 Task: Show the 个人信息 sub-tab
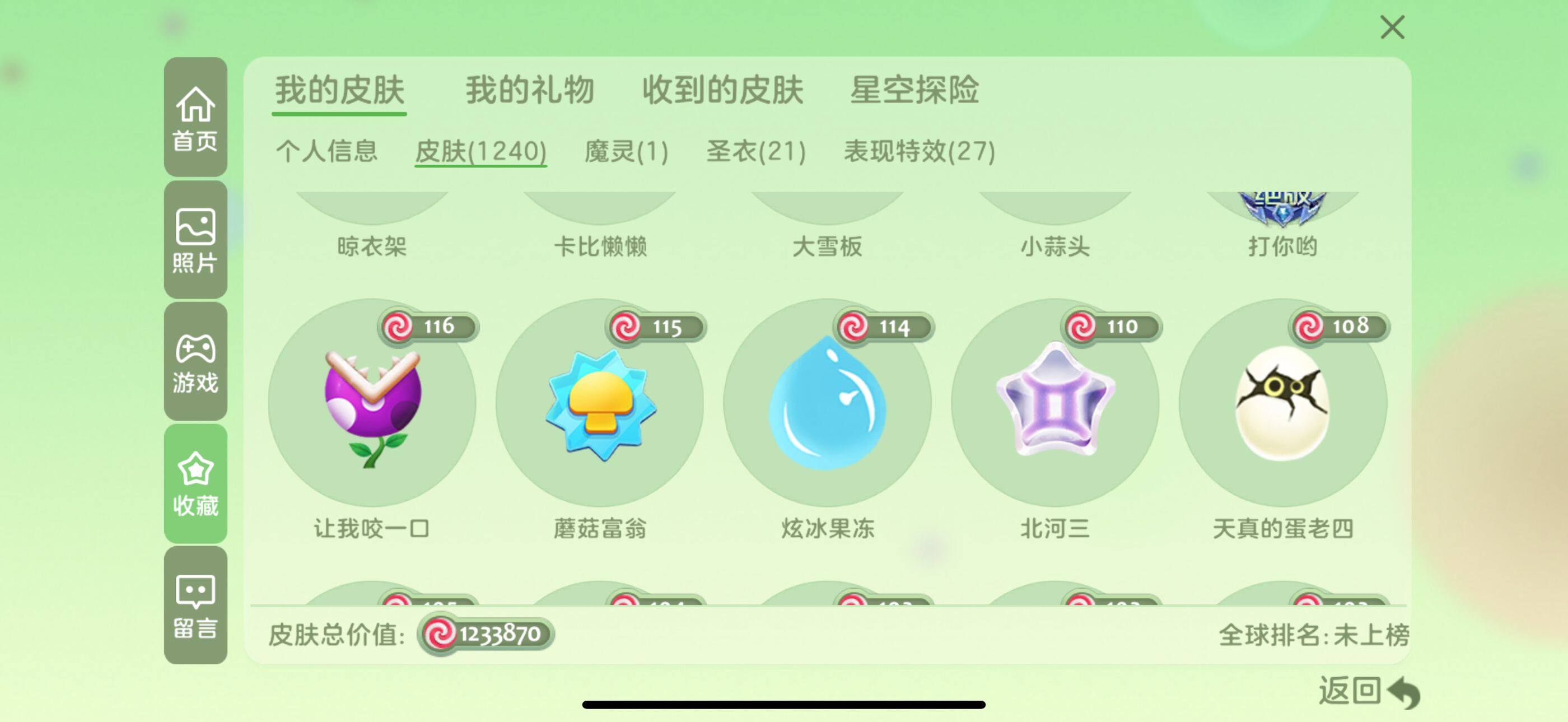click(327, 151)
